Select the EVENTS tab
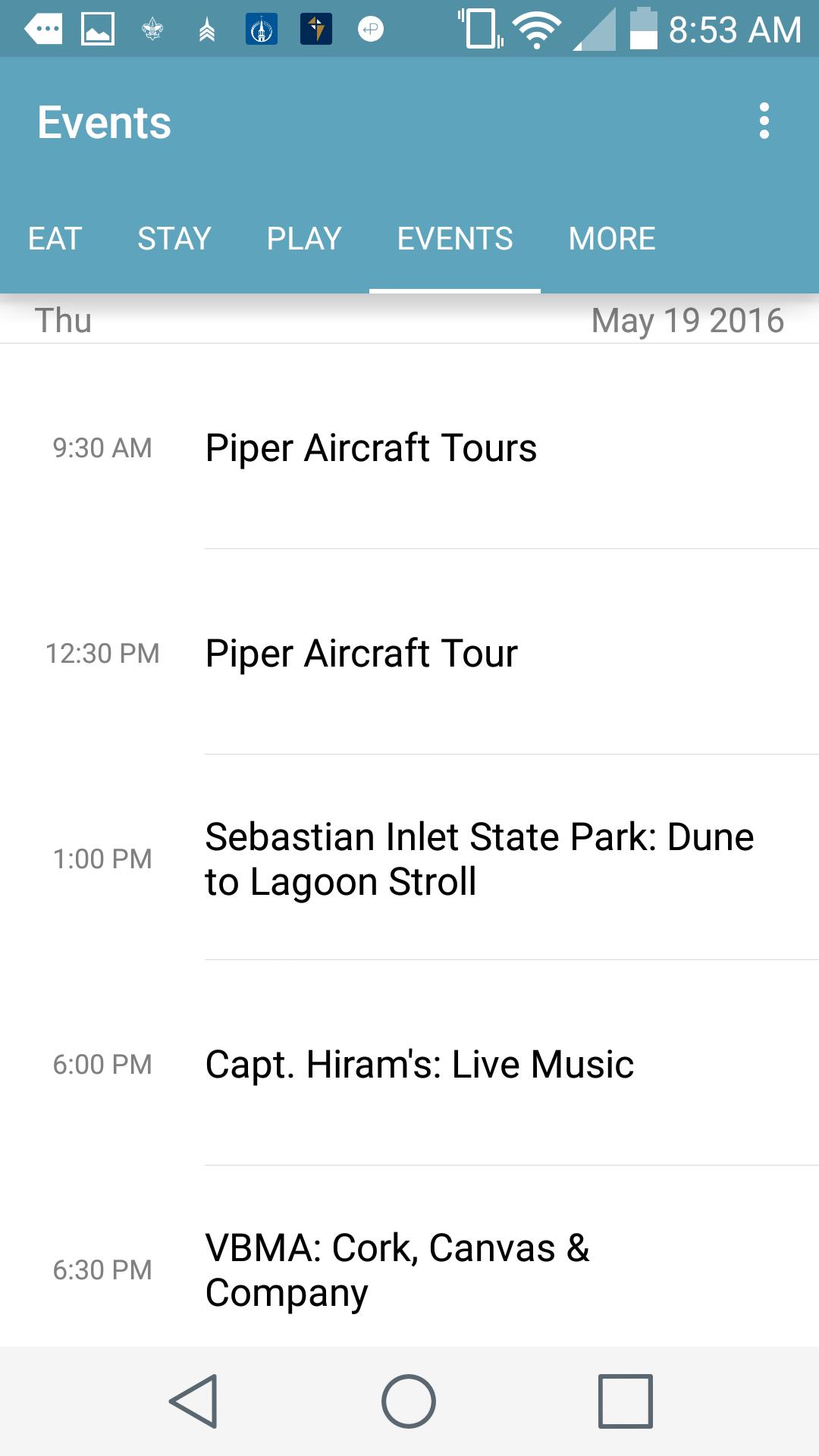This screenshot has height=1456, width=819. [x=455, y=239]
